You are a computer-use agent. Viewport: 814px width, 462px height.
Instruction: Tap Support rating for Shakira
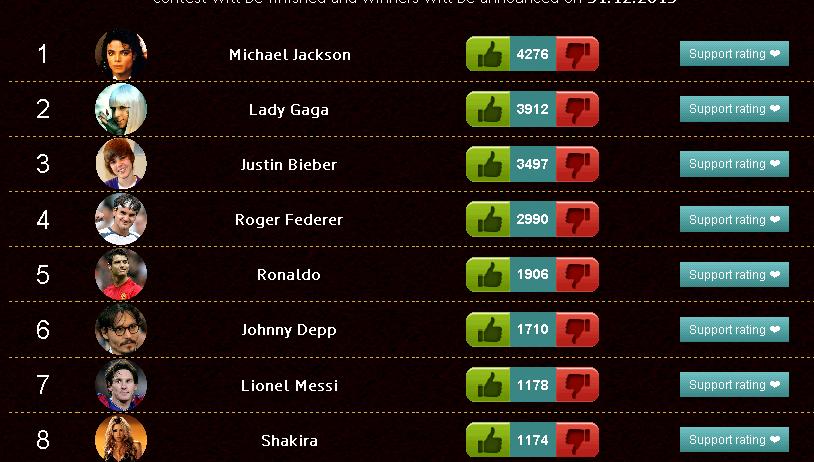click(734, 440)
